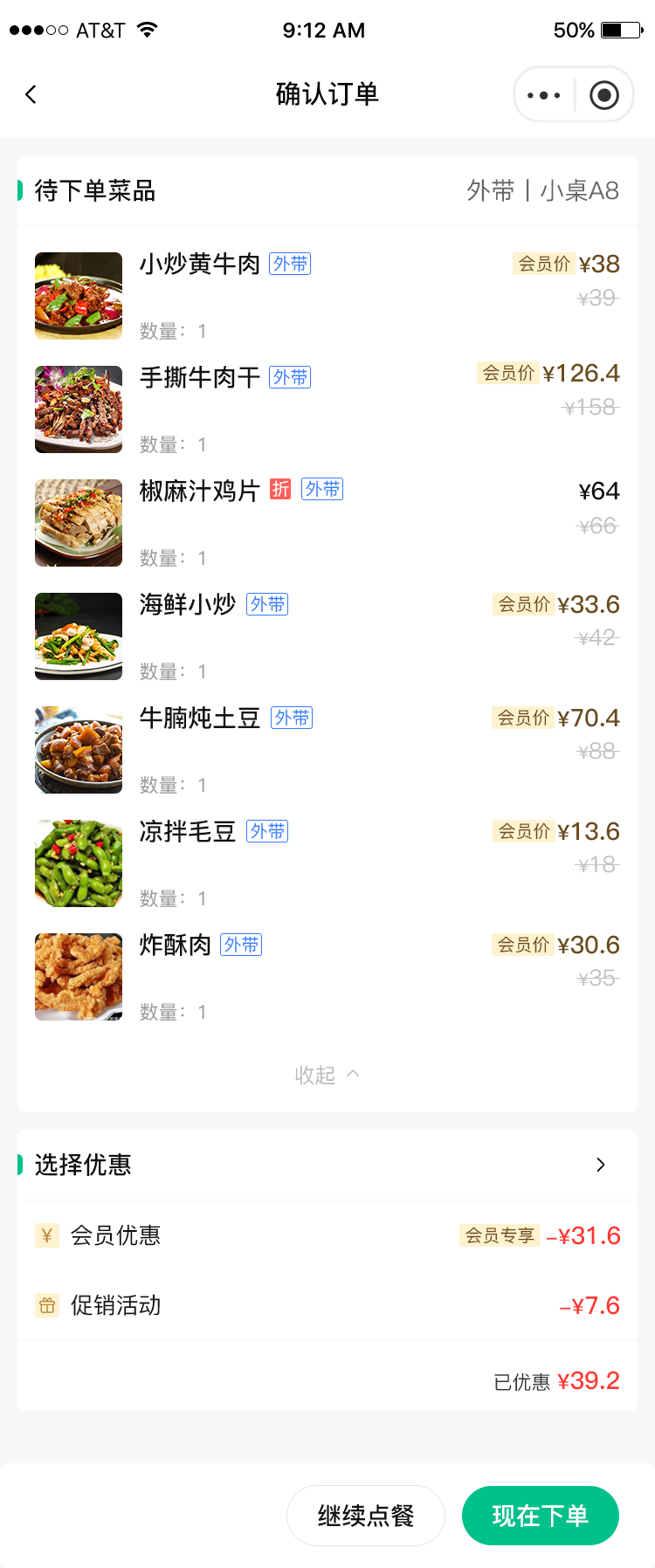Viewport: 655px width, 1568px height.
Task: Tap the 外带 tag next to 小炒黄牛肉
Action: (x=289, y=264)
